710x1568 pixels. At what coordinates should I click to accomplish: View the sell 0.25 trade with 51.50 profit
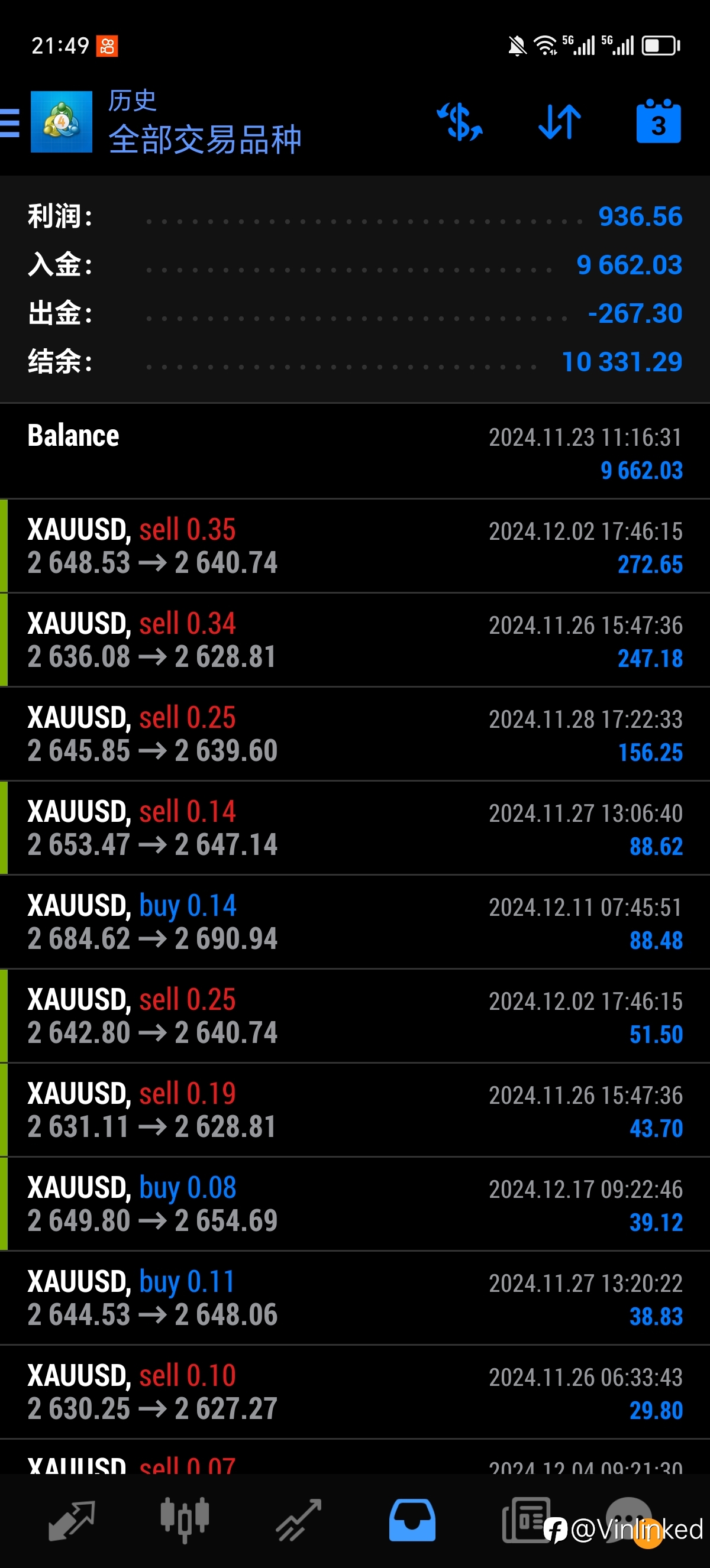(x=355, y=1016)
